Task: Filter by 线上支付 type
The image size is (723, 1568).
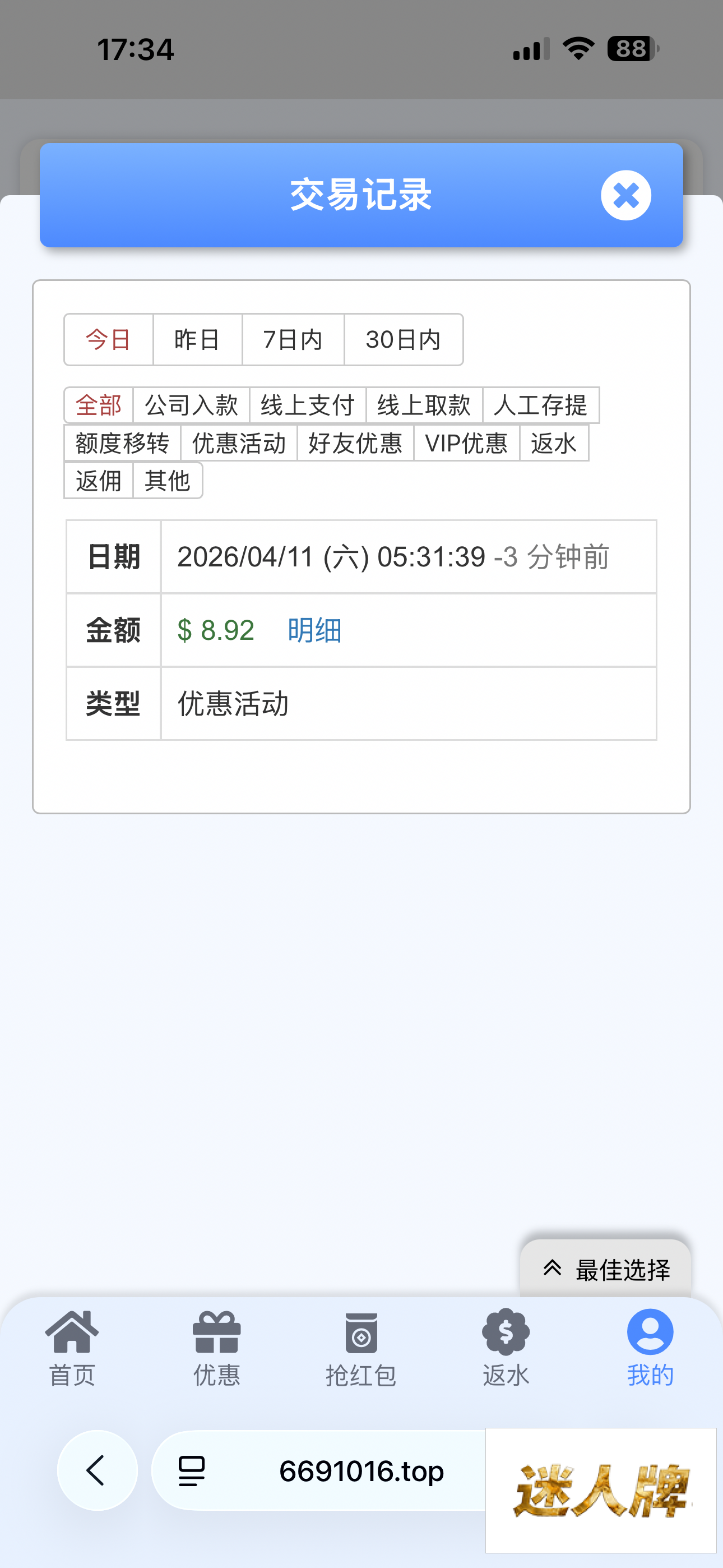Action: pyautogui.click(x=307, y=405)
